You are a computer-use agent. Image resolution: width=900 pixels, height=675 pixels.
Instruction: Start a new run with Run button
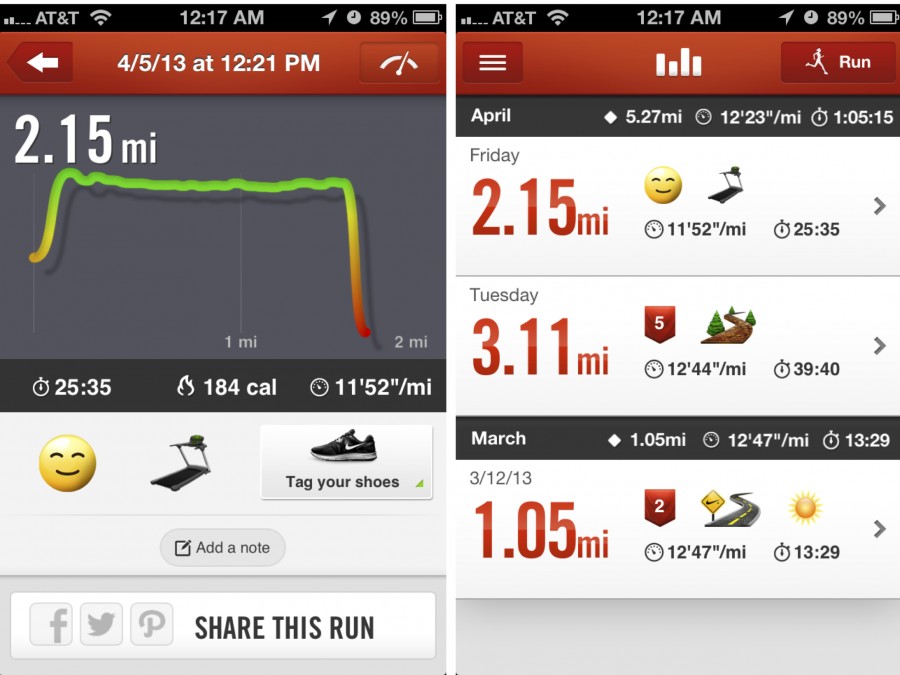(x=837, y=62)
